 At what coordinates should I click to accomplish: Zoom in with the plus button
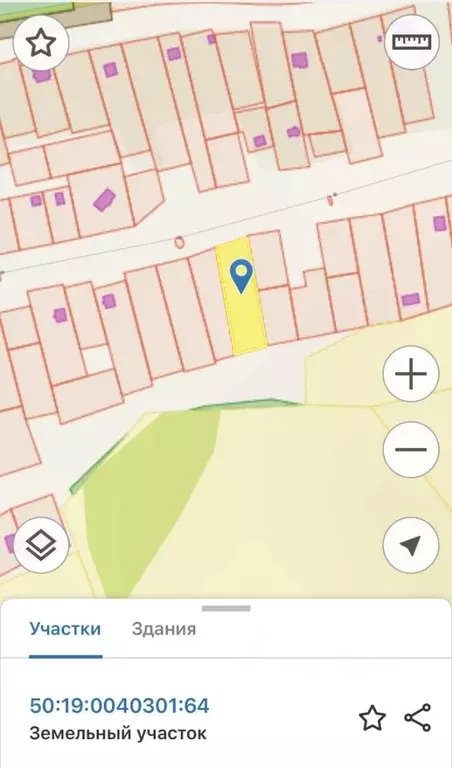pos(411,374)
